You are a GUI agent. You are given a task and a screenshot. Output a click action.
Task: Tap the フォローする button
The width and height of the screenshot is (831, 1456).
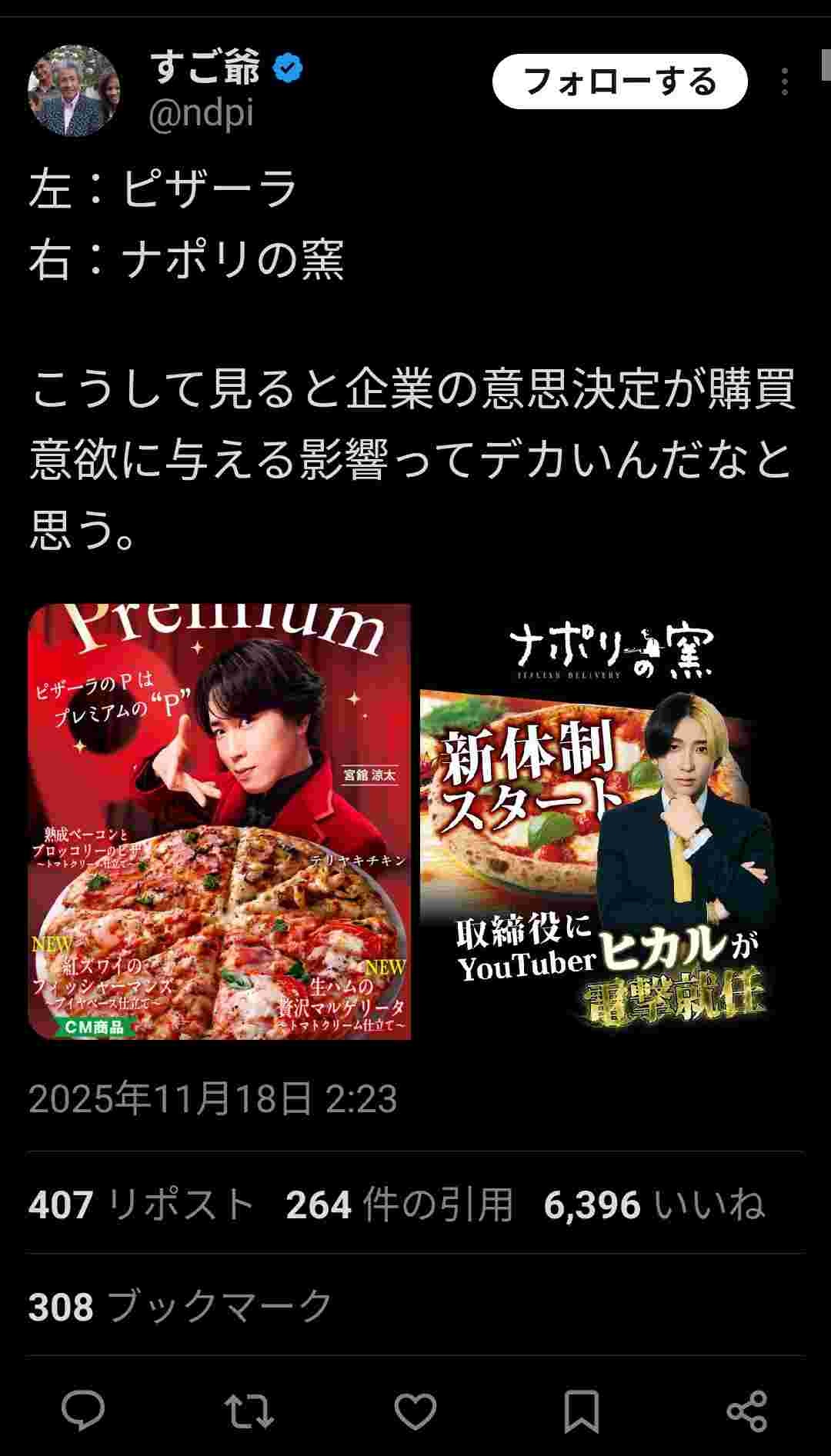pyautogui.click(x=619, y=82)
